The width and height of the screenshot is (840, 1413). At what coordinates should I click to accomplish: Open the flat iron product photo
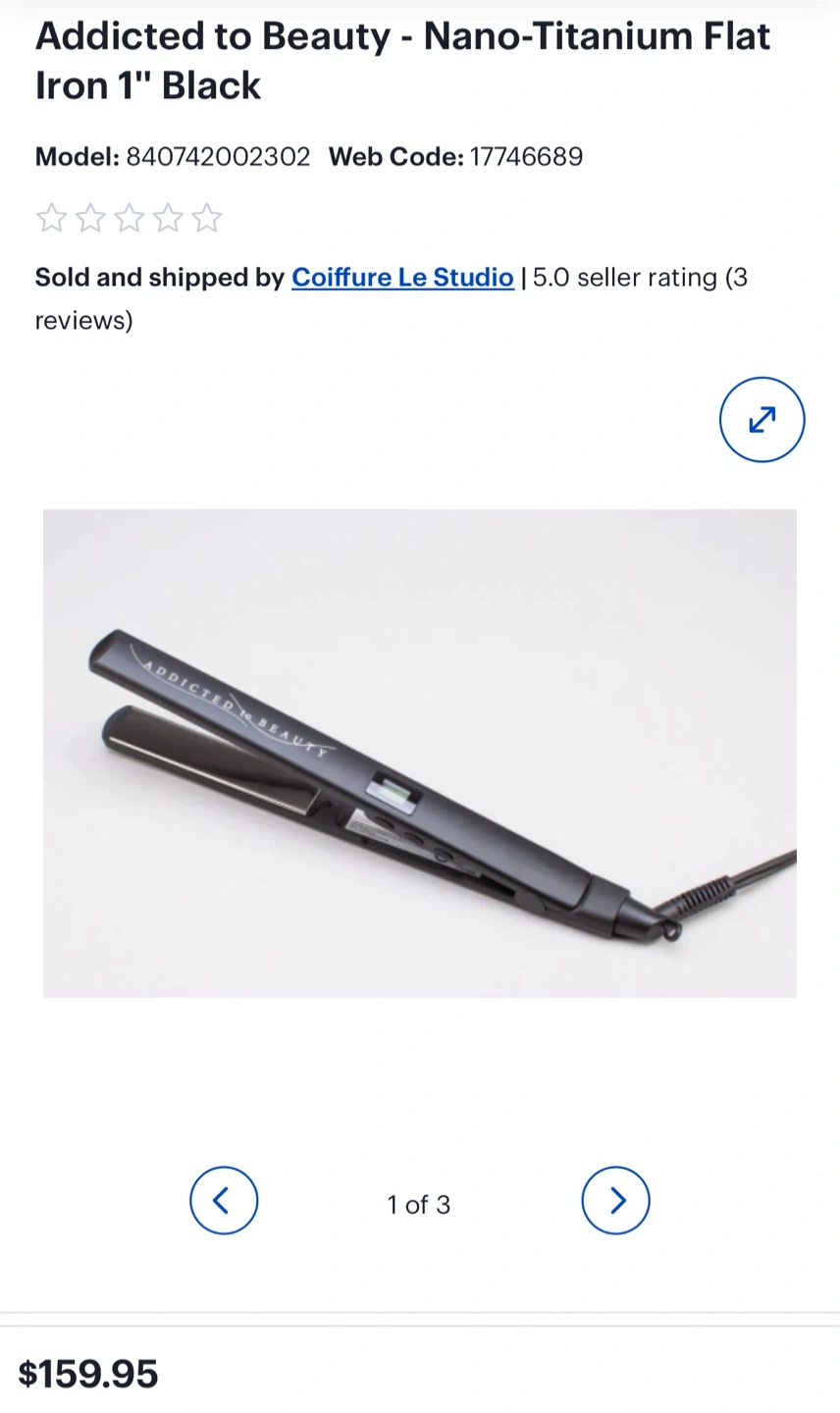(420, 753)
